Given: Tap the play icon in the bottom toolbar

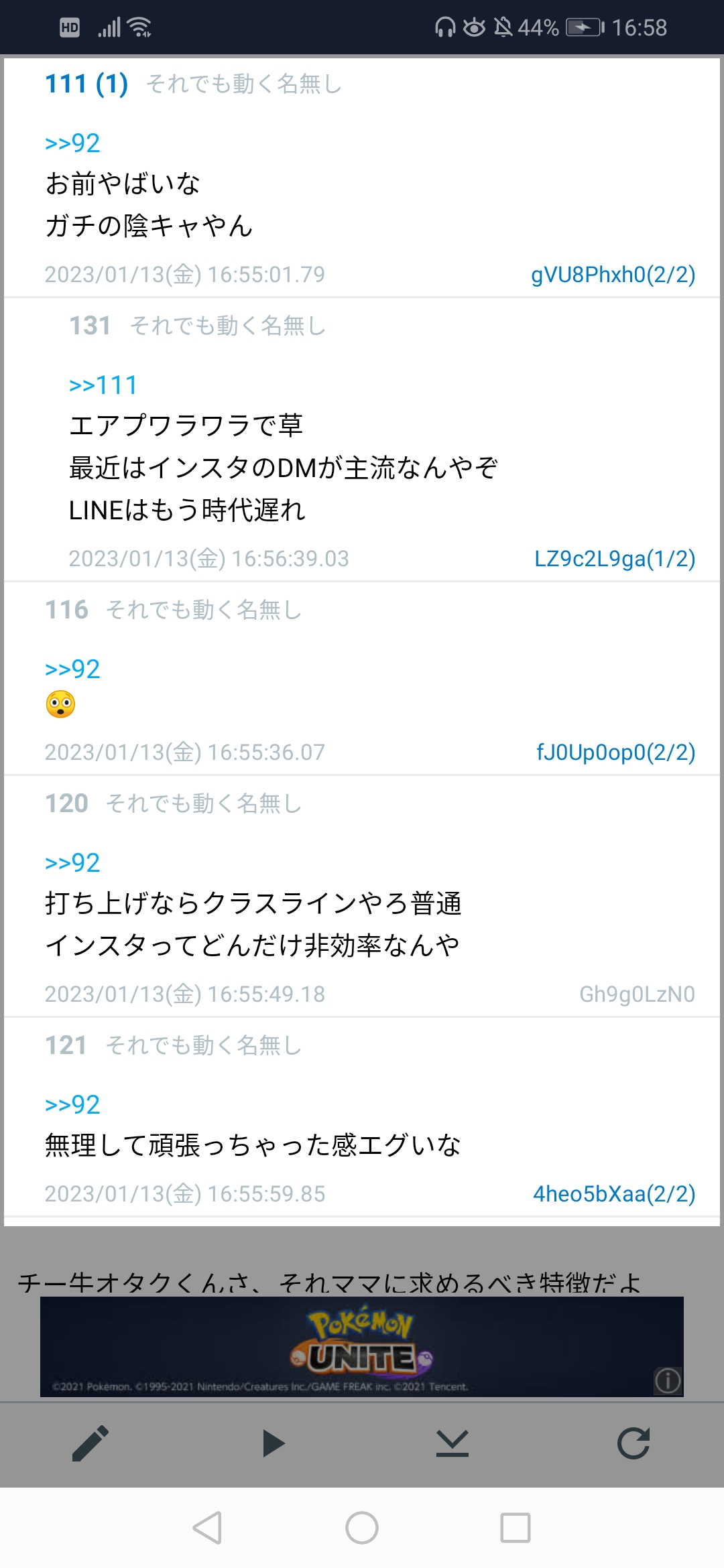Looking at the screenshot, I should click(273, 1443).
